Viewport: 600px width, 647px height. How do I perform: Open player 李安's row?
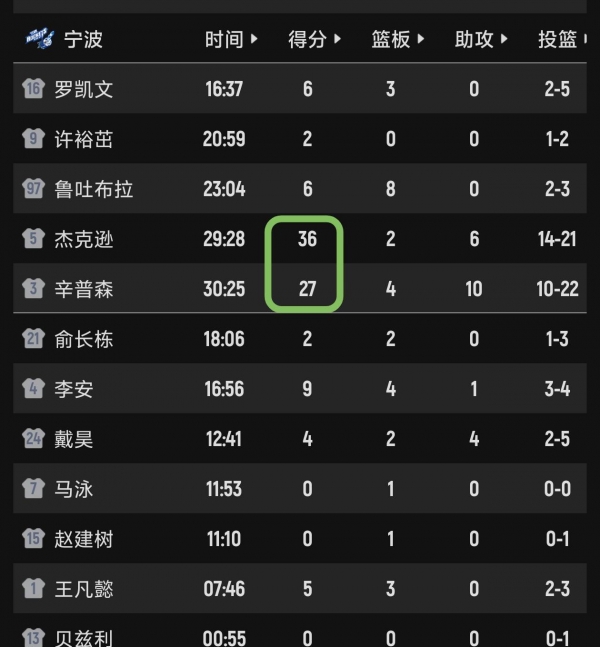tap(74, 389)
